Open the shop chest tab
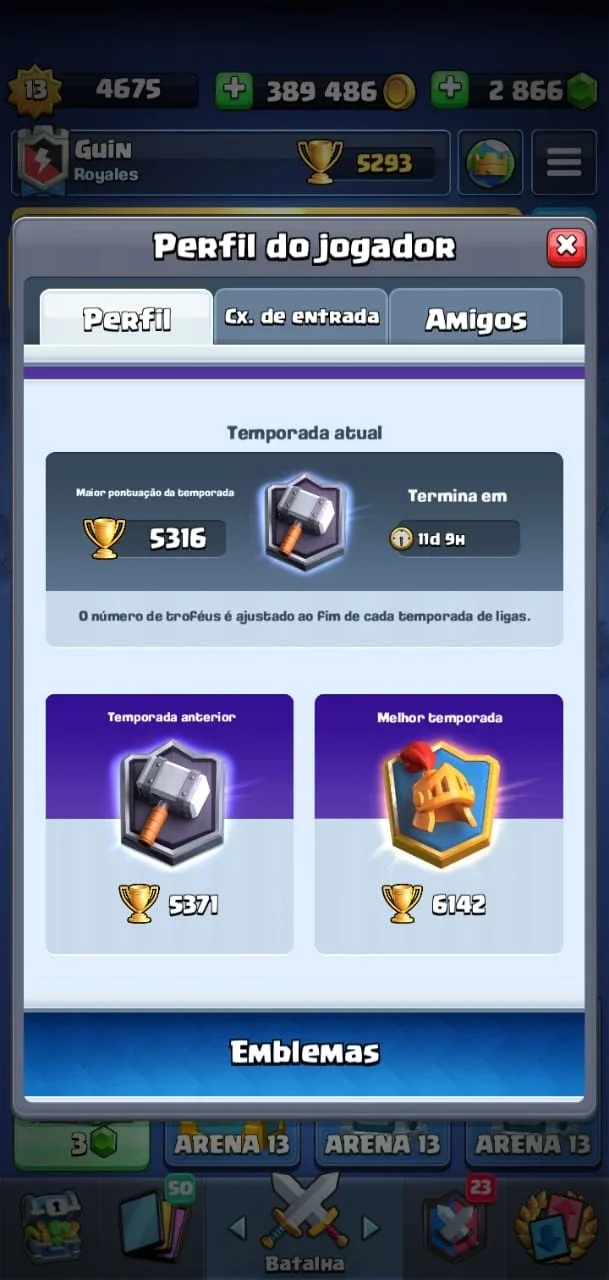The image size is (609, 1280). [50, 1226]
